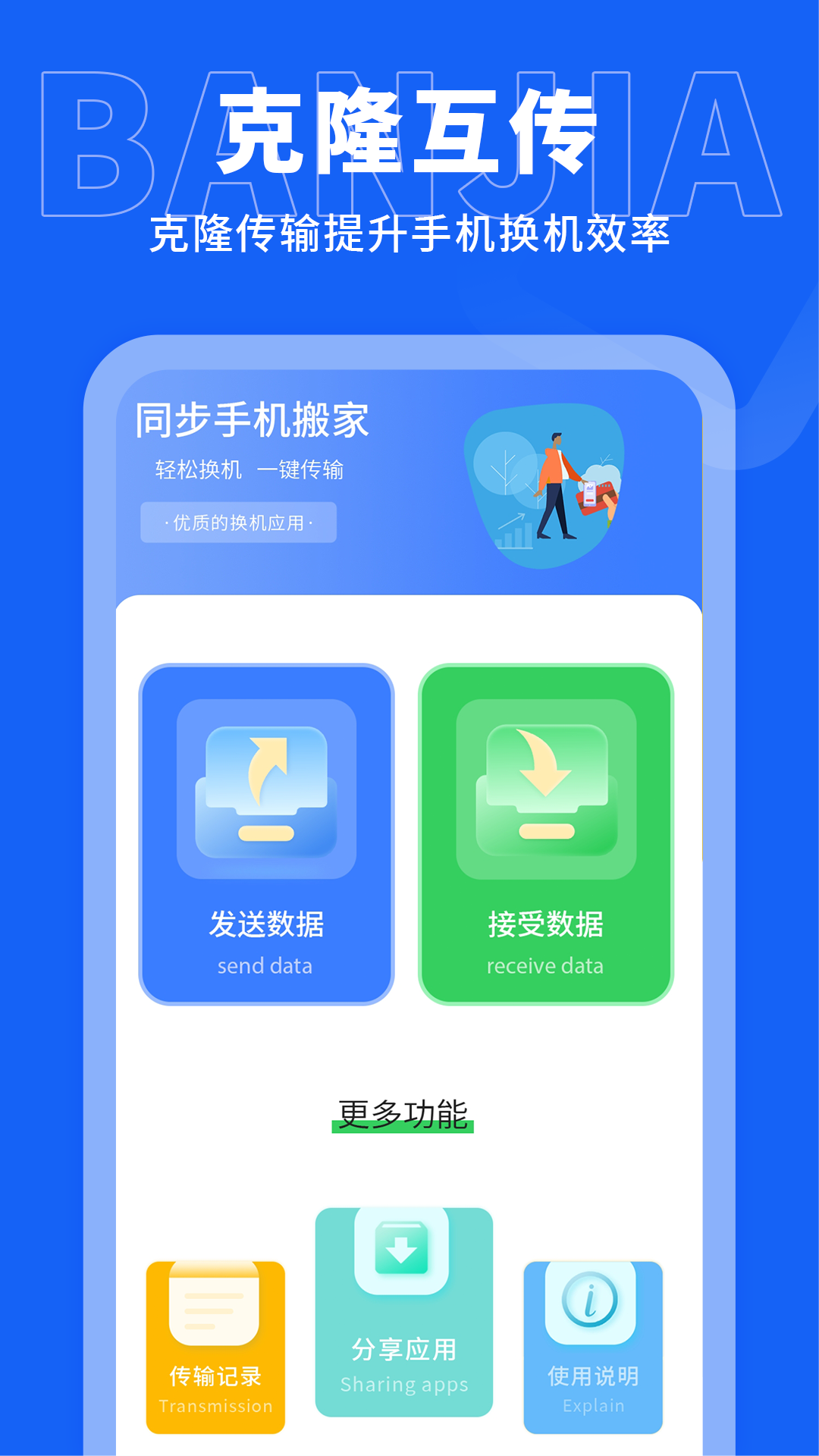Tap the send data English label

(x=267, y=965)
